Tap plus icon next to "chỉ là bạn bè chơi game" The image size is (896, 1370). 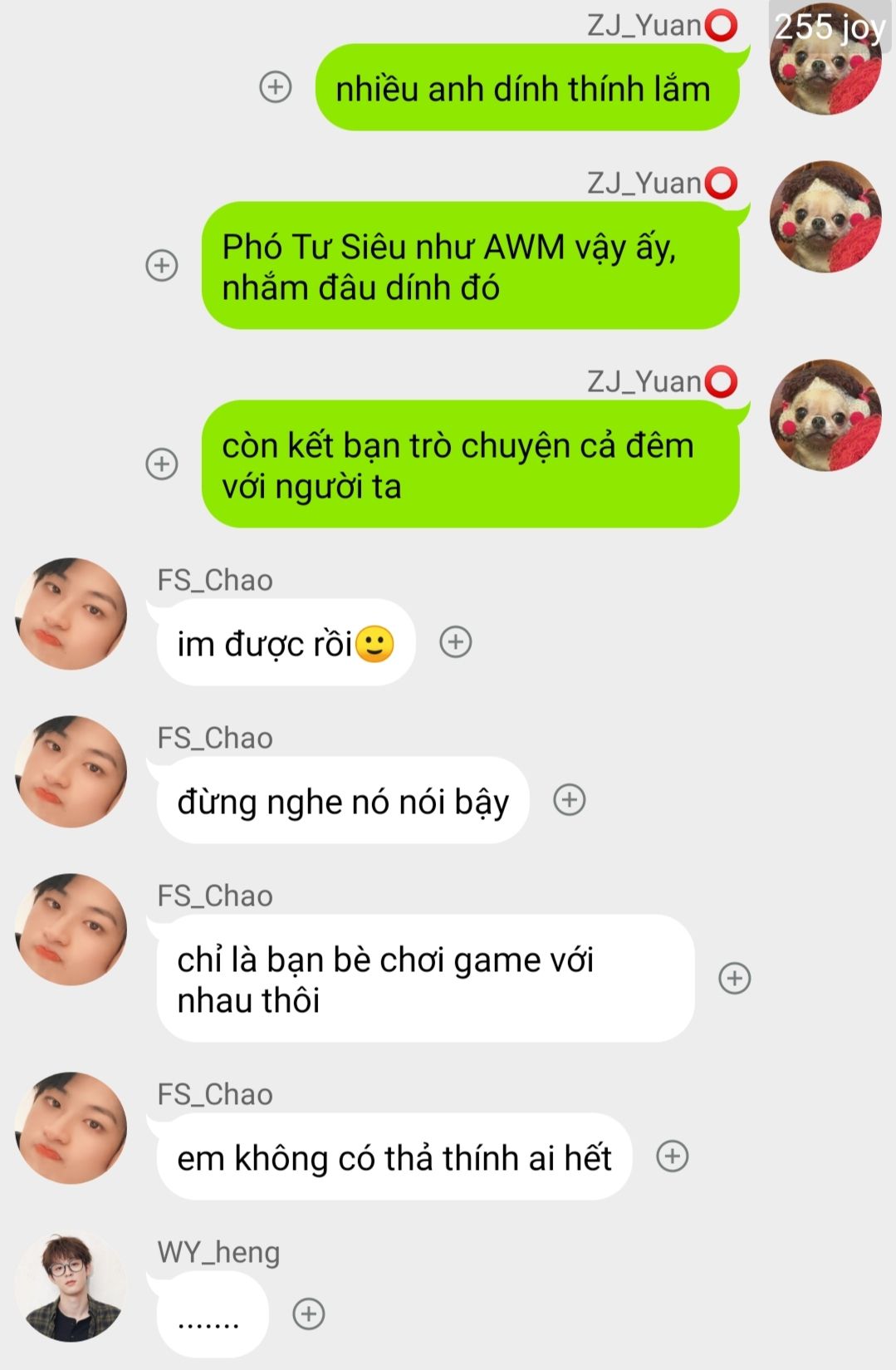(x=734, y=978)
